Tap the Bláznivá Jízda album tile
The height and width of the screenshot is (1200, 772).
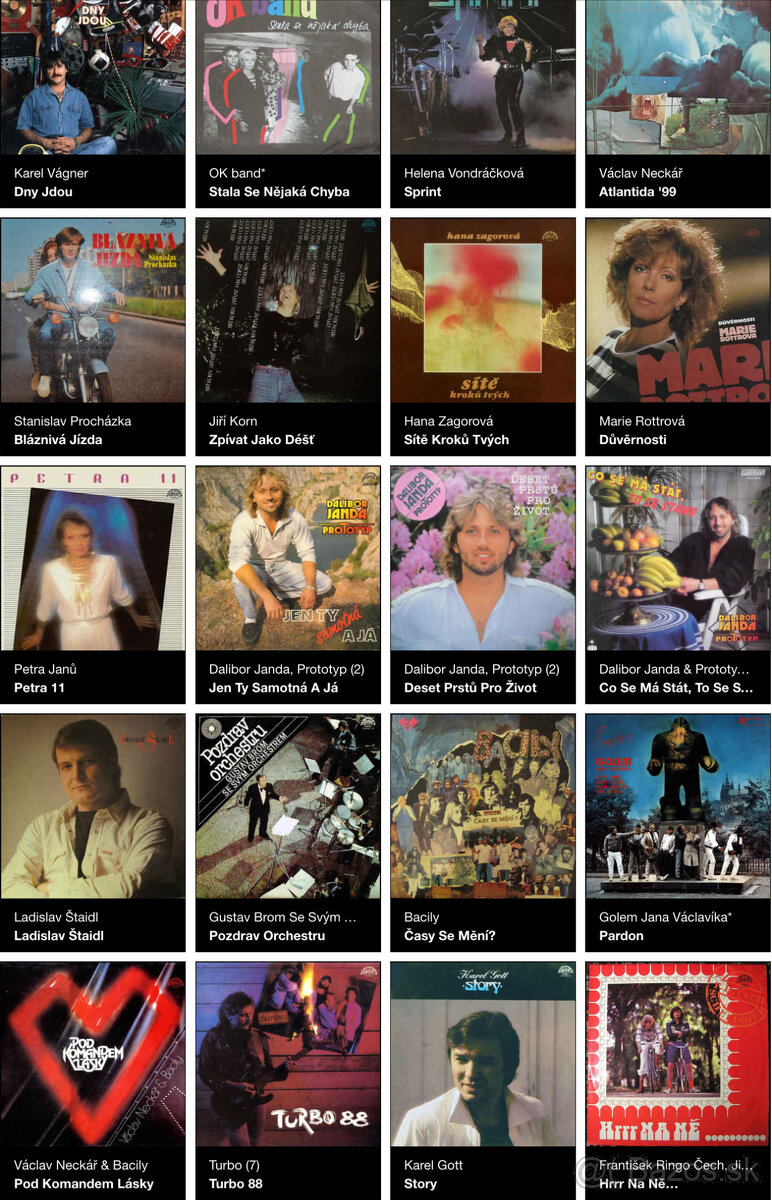93,310
